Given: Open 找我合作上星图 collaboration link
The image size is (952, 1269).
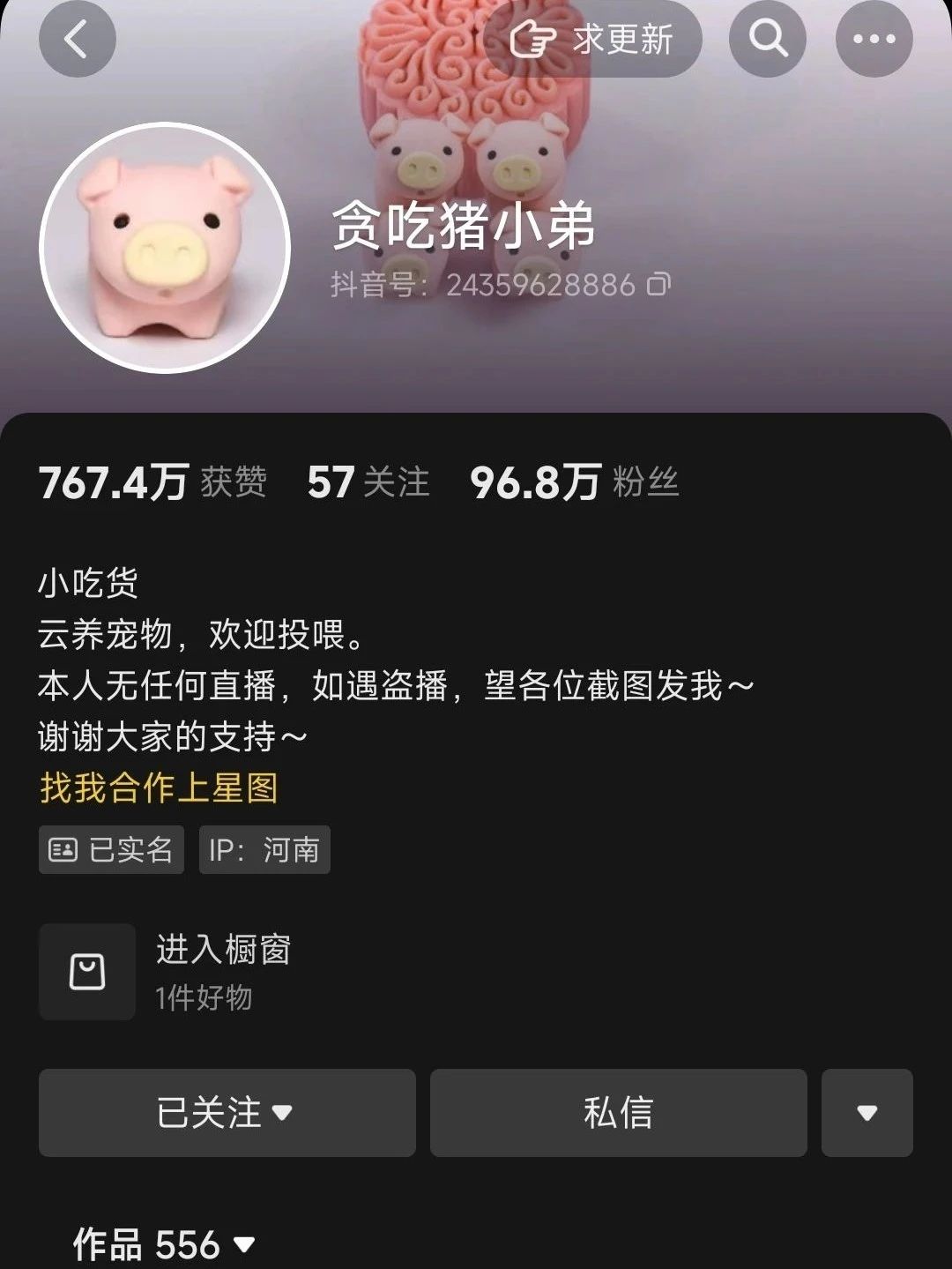Looking at the screenshot, I should (x=160, y=791).
